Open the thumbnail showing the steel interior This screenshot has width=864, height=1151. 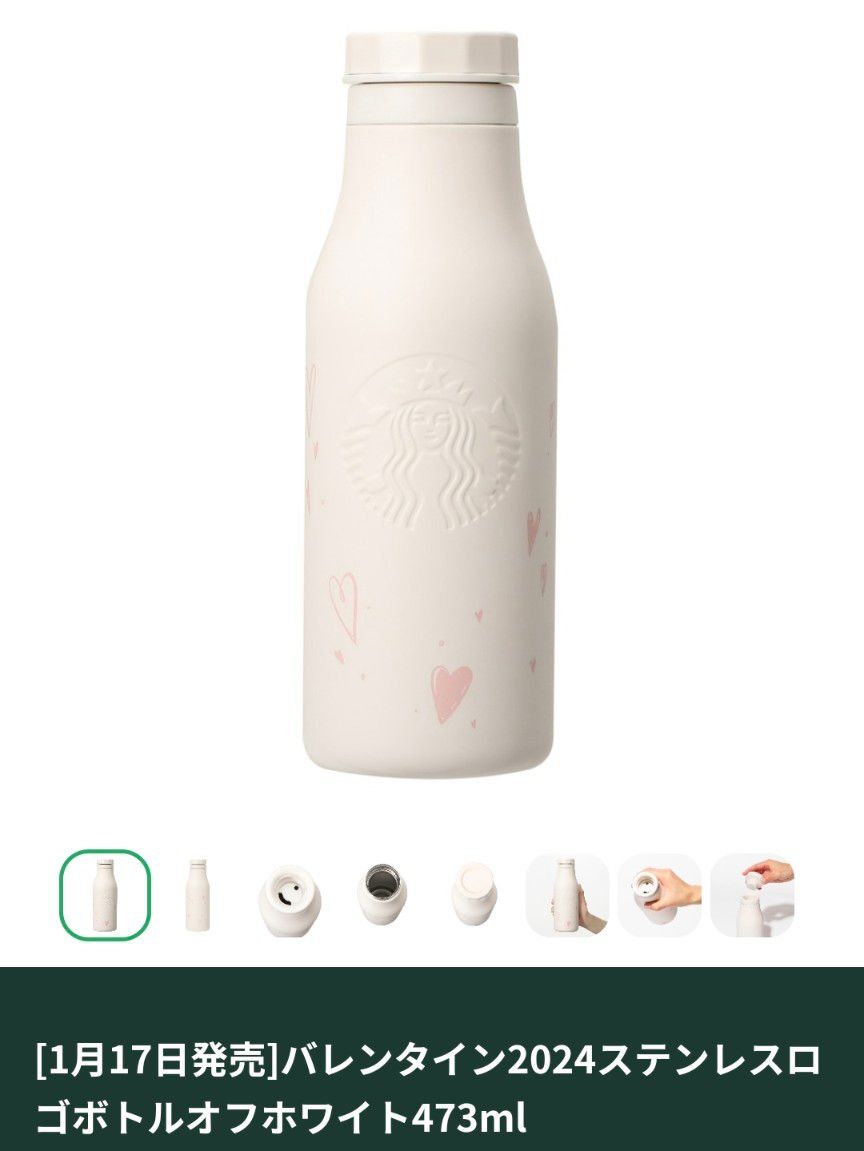tap(382, 894)
